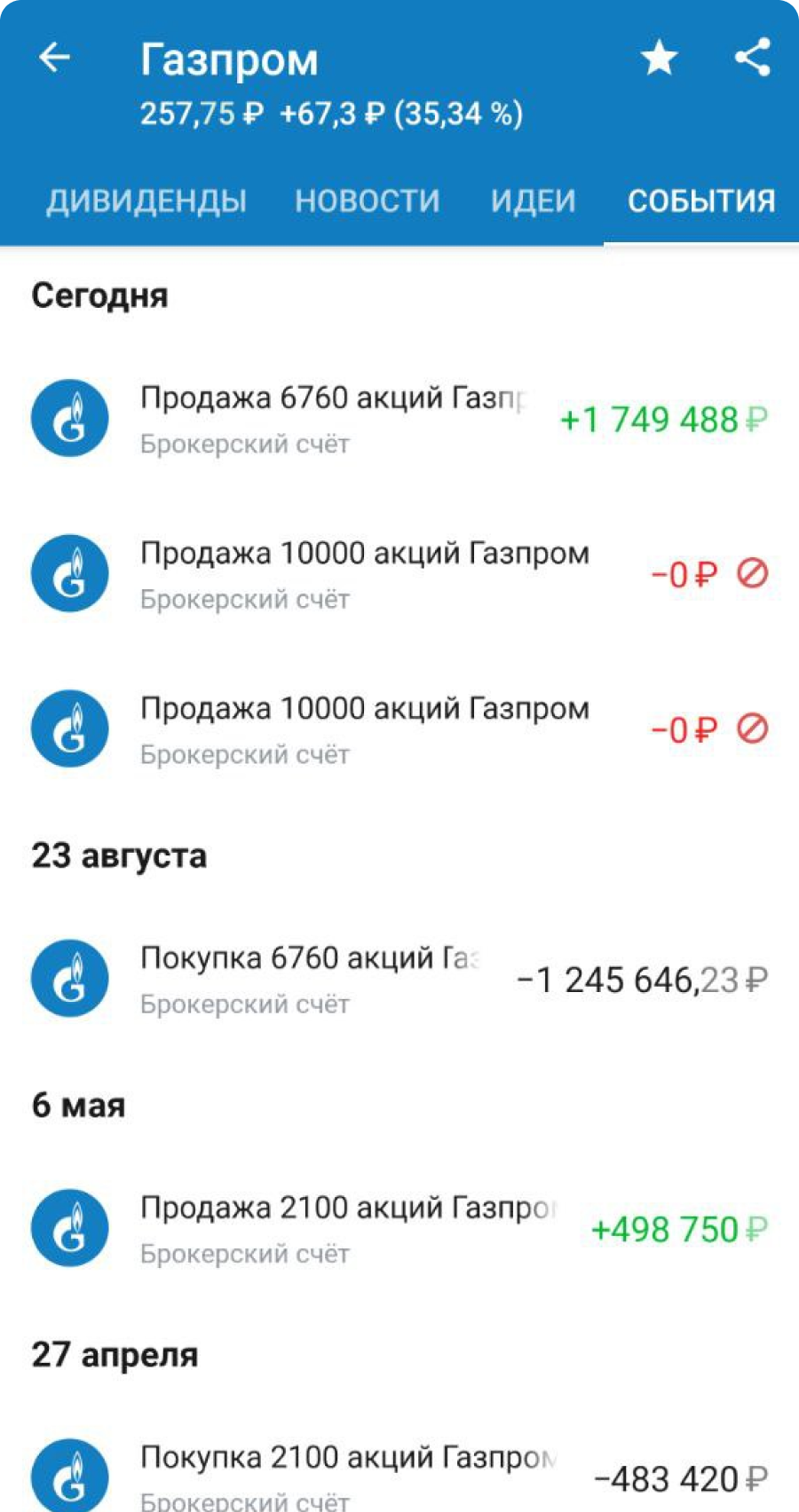Switch to the Дивиденды tab
The height and width of the screenshot is (1512, 799).
point(146,201)
